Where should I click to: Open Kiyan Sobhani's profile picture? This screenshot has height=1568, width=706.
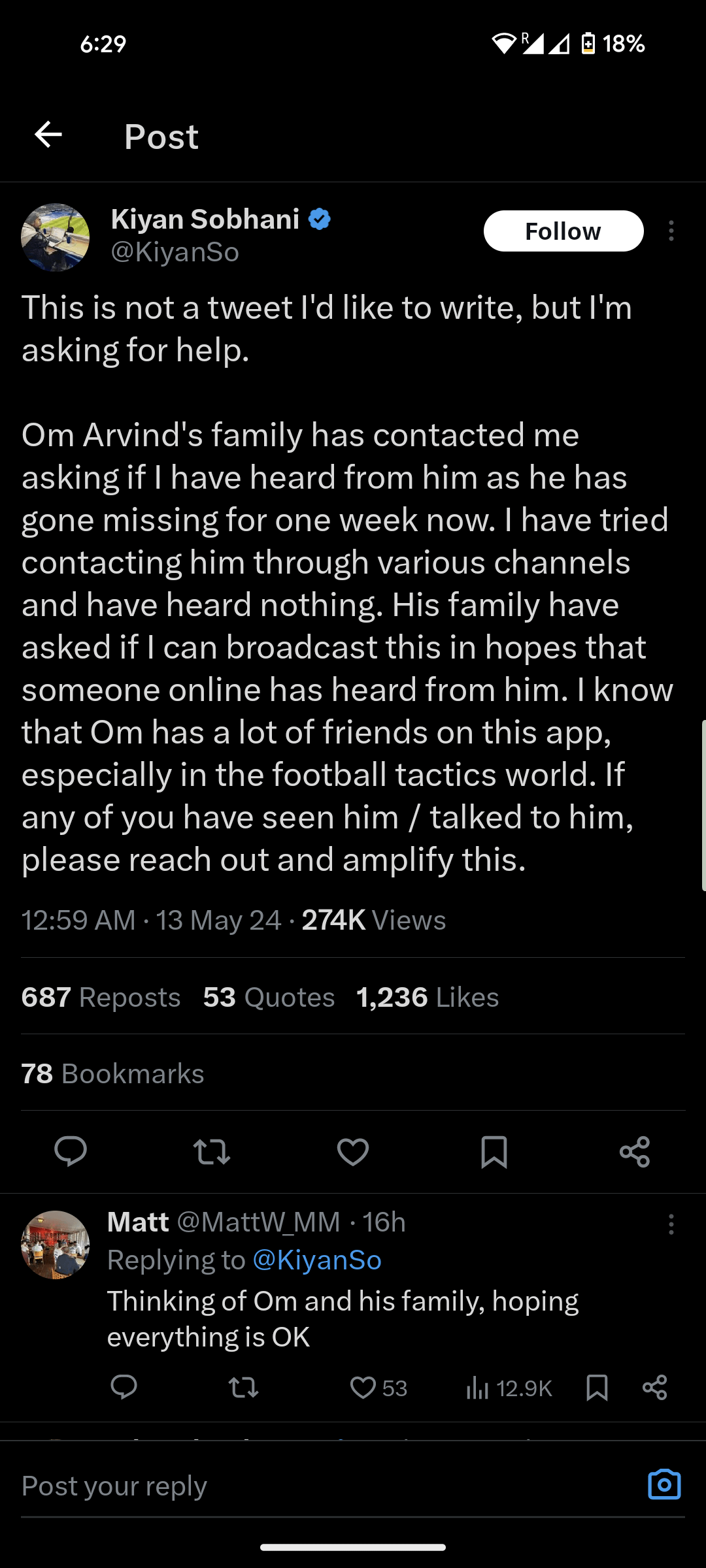(56, 237)
